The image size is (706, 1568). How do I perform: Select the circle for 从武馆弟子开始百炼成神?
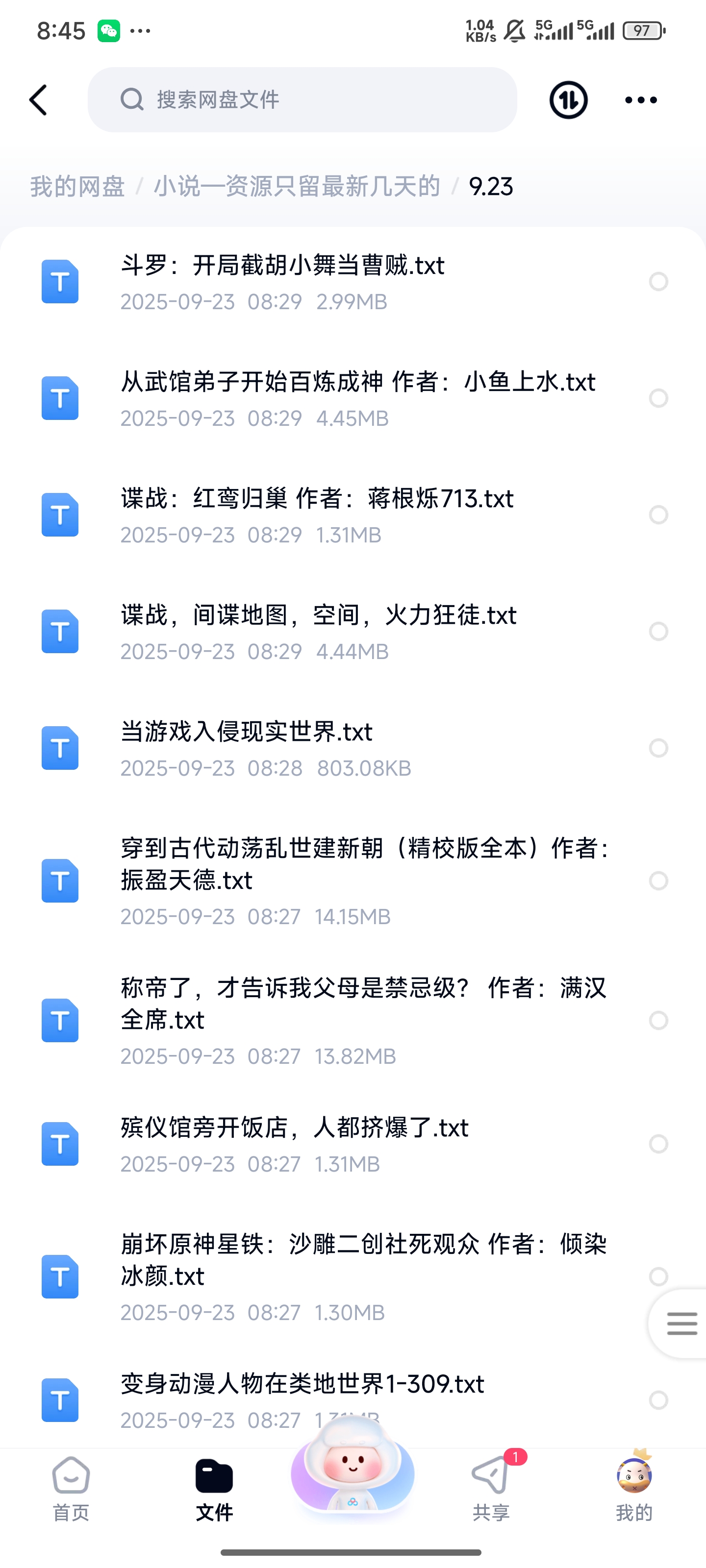tap(658, 398)
